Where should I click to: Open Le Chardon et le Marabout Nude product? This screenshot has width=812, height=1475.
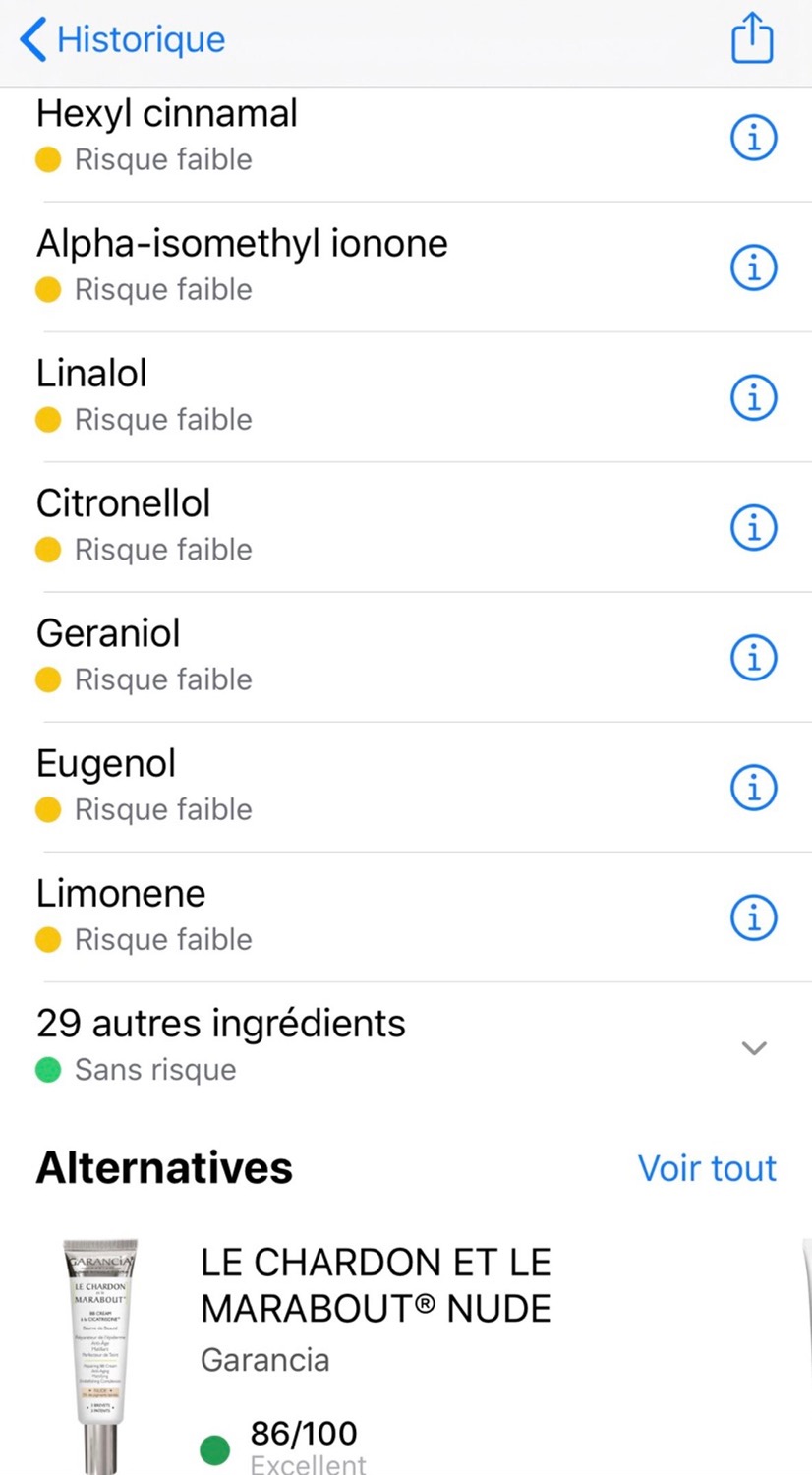406,1355
